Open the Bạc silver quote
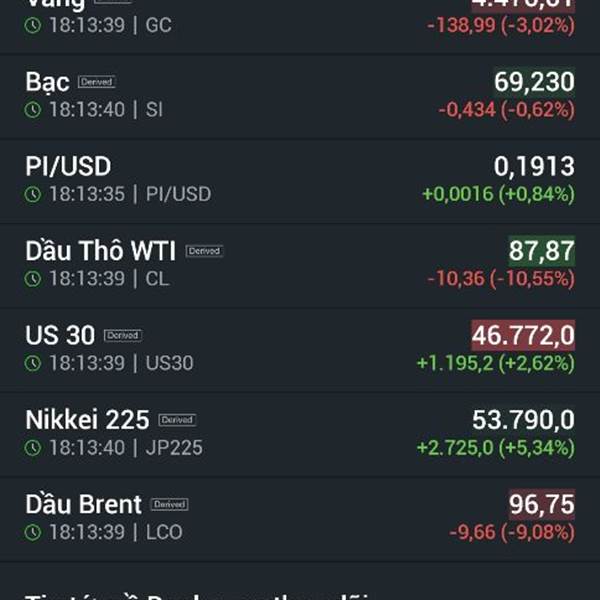The width and height of the screenshot is (600, 600). point(300,95)
